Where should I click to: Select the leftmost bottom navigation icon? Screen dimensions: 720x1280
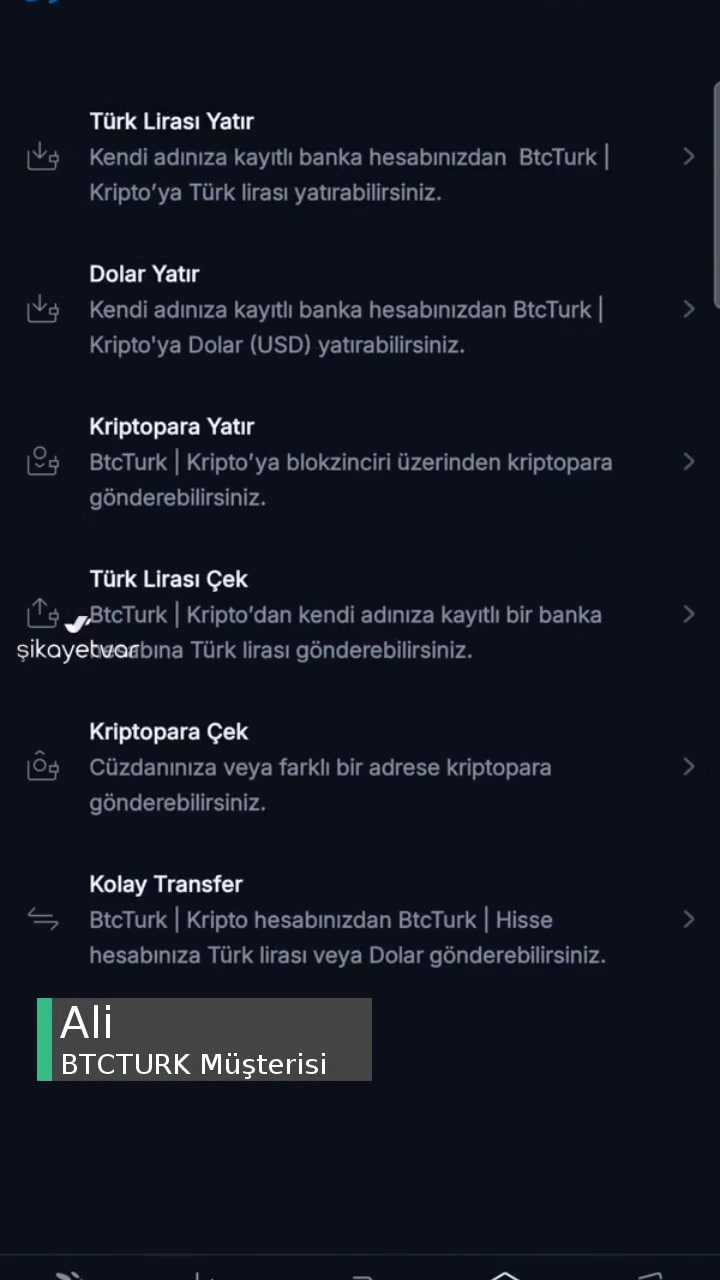click(x=70, y=1272)
